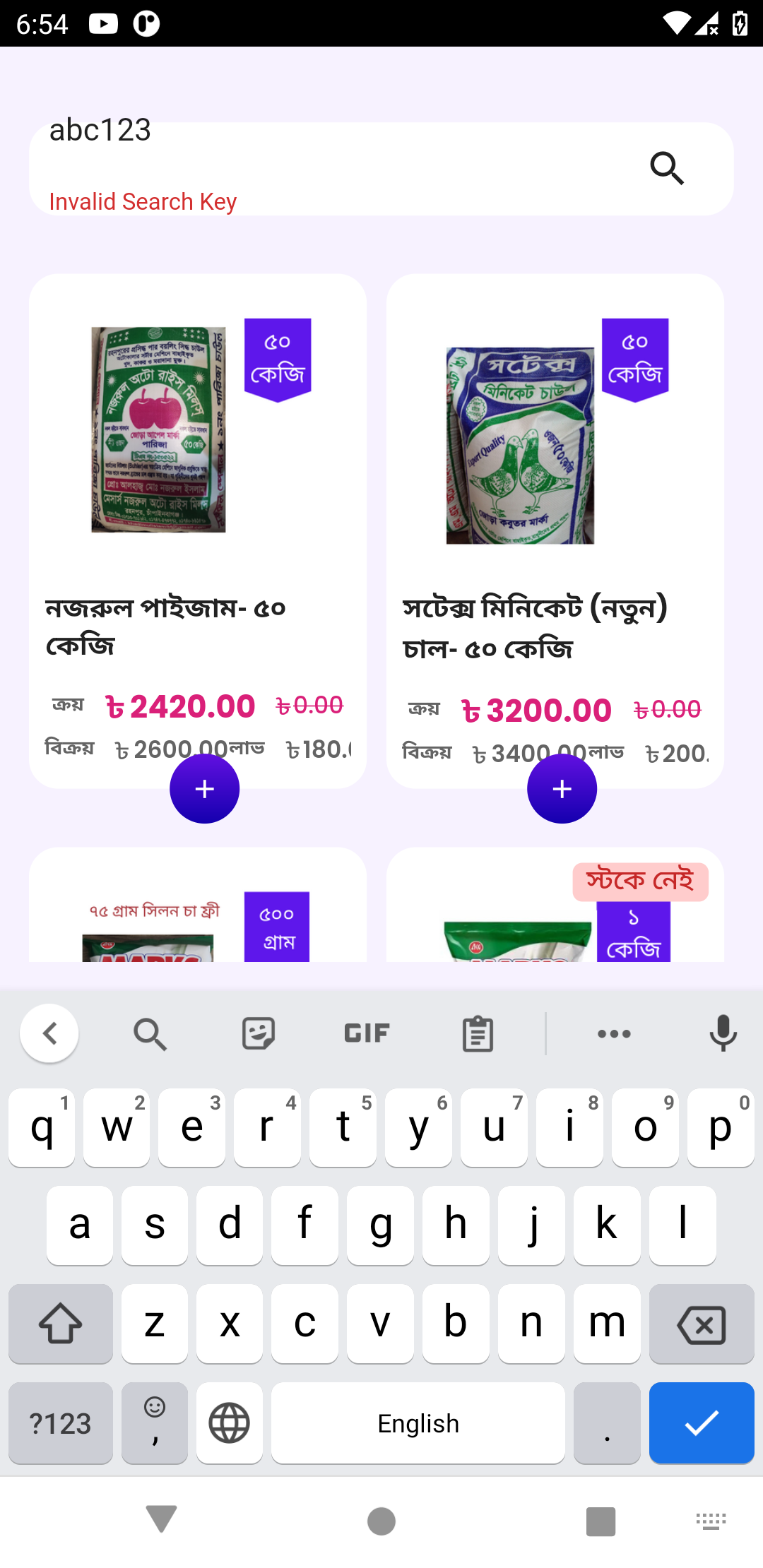763x1568 pixels.
Task: Add সটেক্স মিনিকেট চাল to cart
Action: click(562, 788)
